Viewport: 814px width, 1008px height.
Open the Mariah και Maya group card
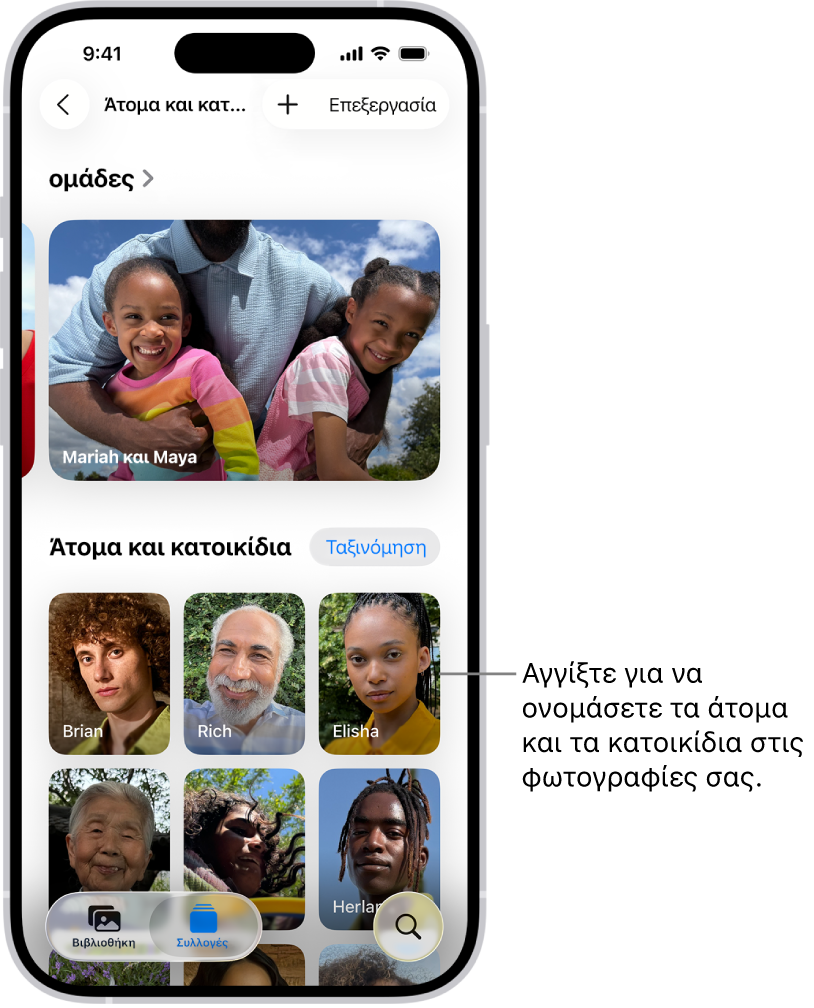point(244,350)
